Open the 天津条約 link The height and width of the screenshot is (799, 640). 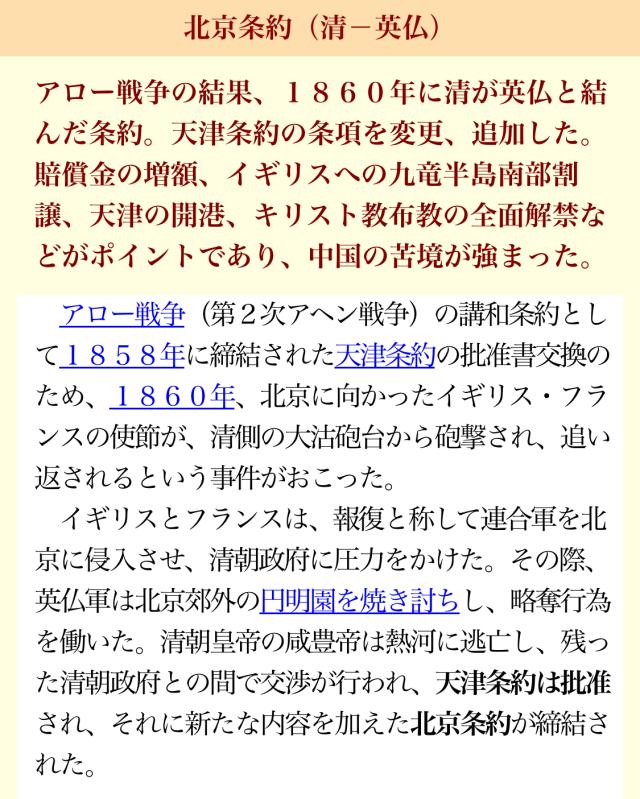tap(384, 355)
